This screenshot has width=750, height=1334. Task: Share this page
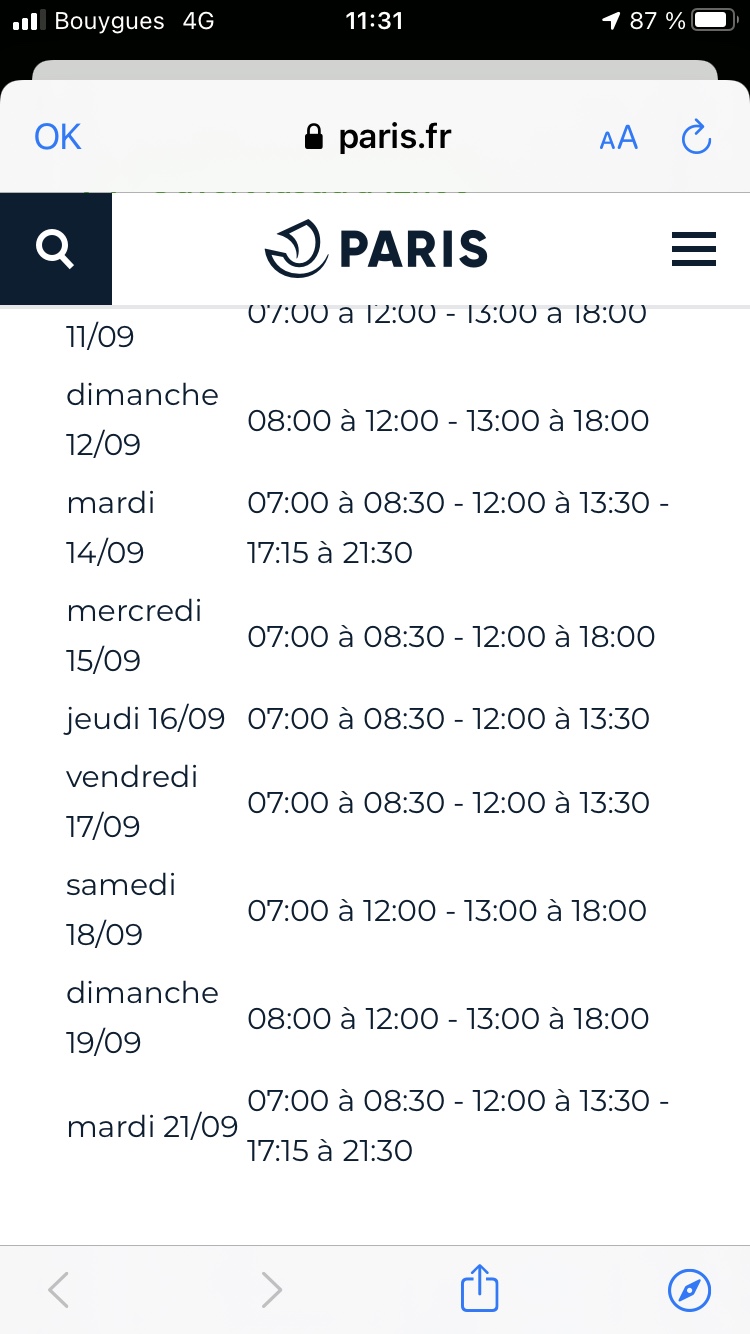coord(479,1288)
